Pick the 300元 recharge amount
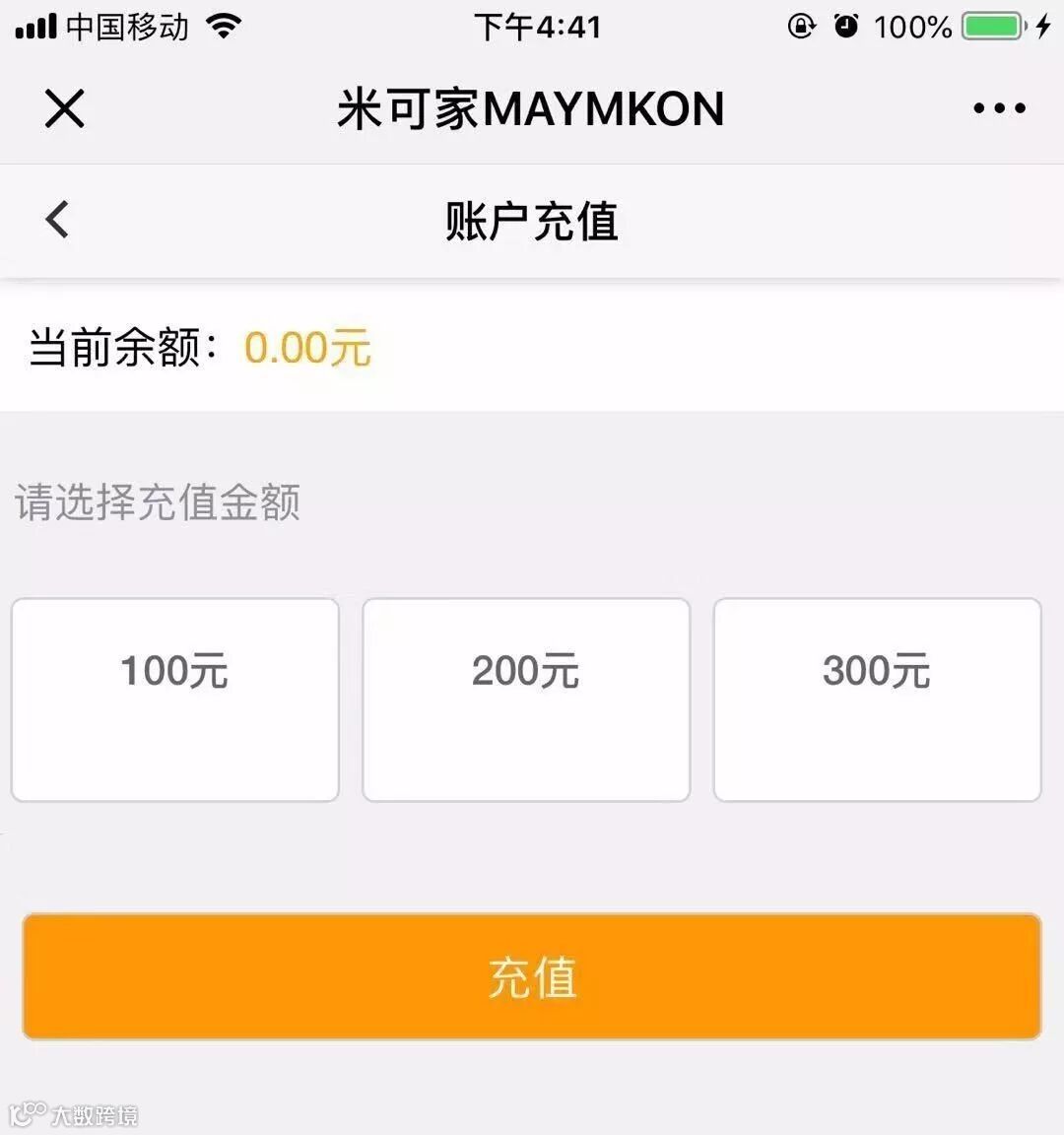This screenshot has height=1135, width=1064. [x=877, y=700]
